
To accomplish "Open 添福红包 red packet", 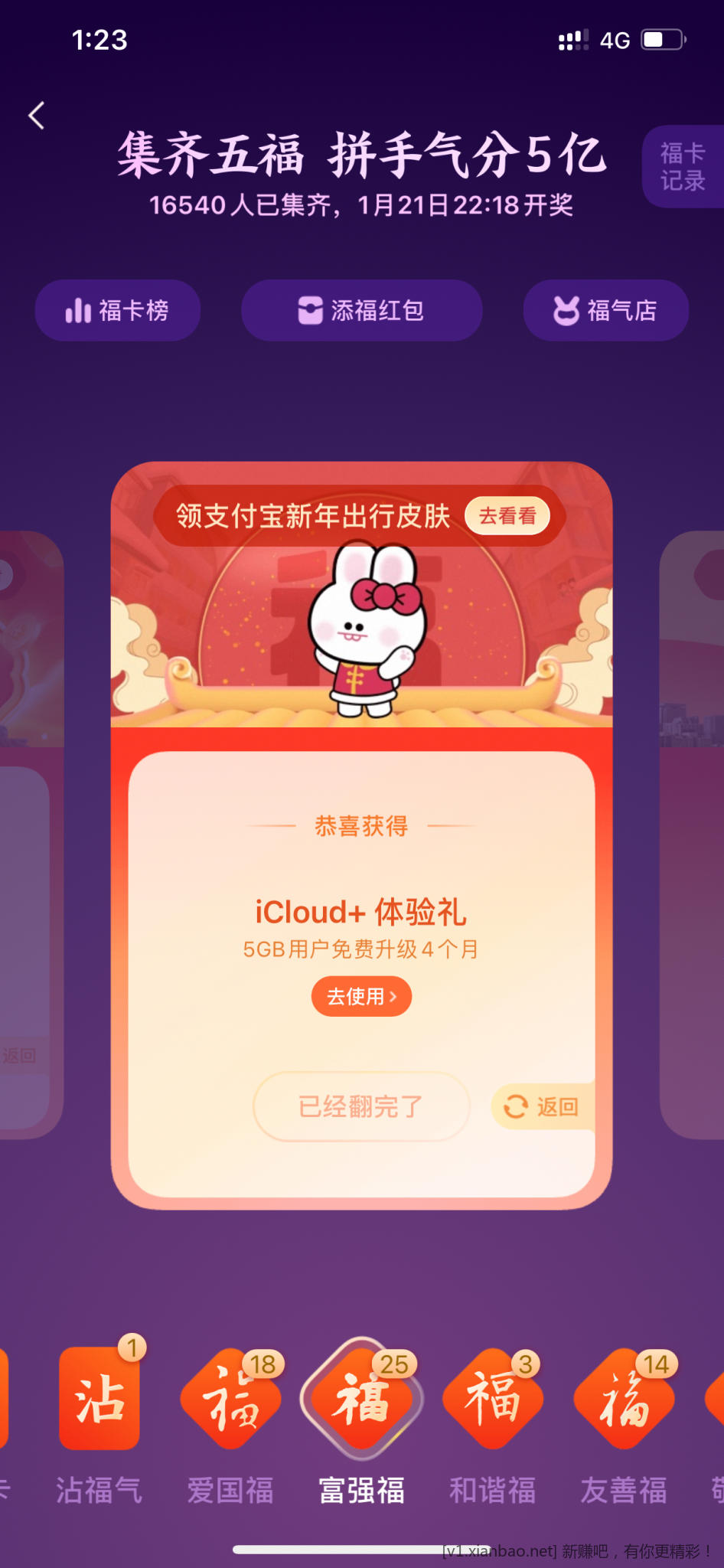I will point(361,310).
